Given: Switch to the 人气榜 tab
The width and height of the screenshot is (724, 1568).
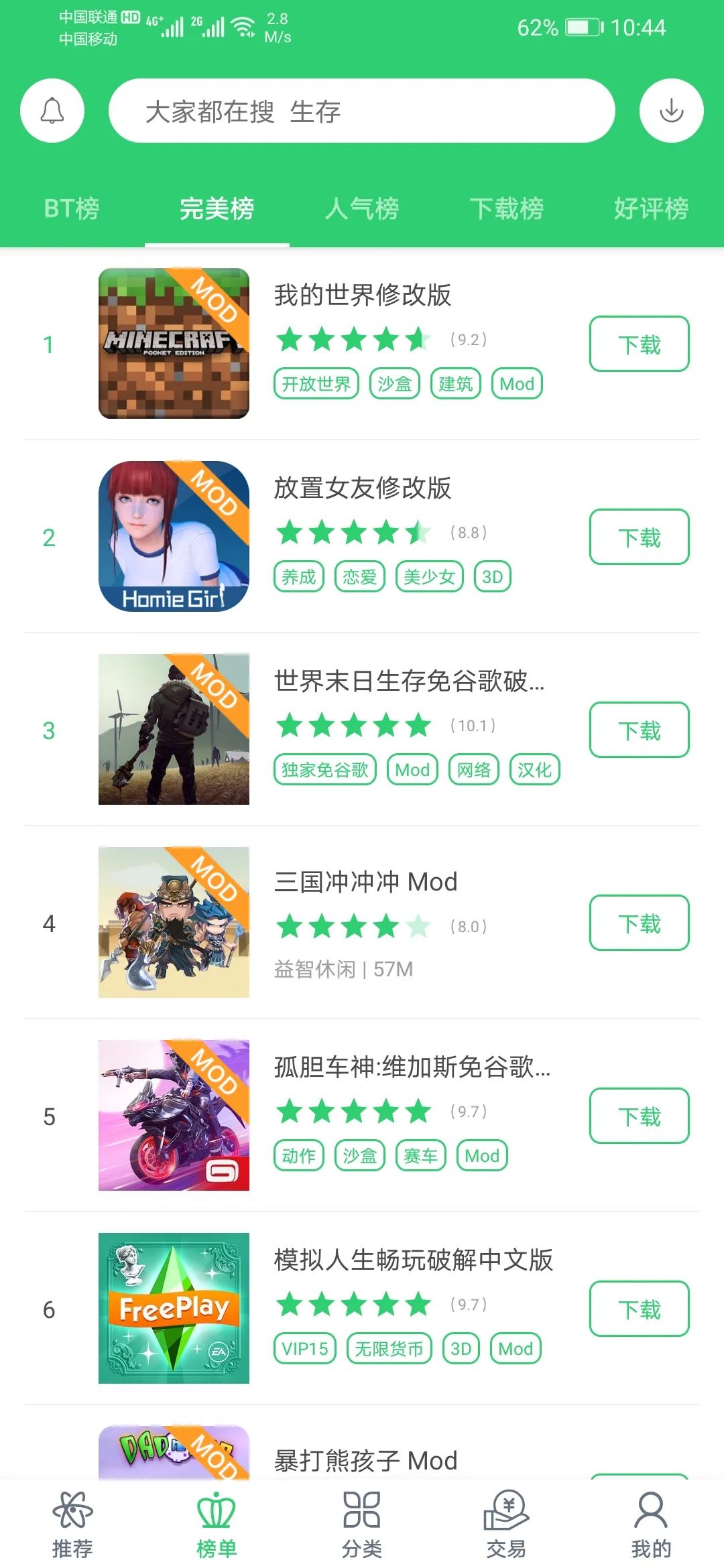Looking at the screenshot, I should pos(362,209).
